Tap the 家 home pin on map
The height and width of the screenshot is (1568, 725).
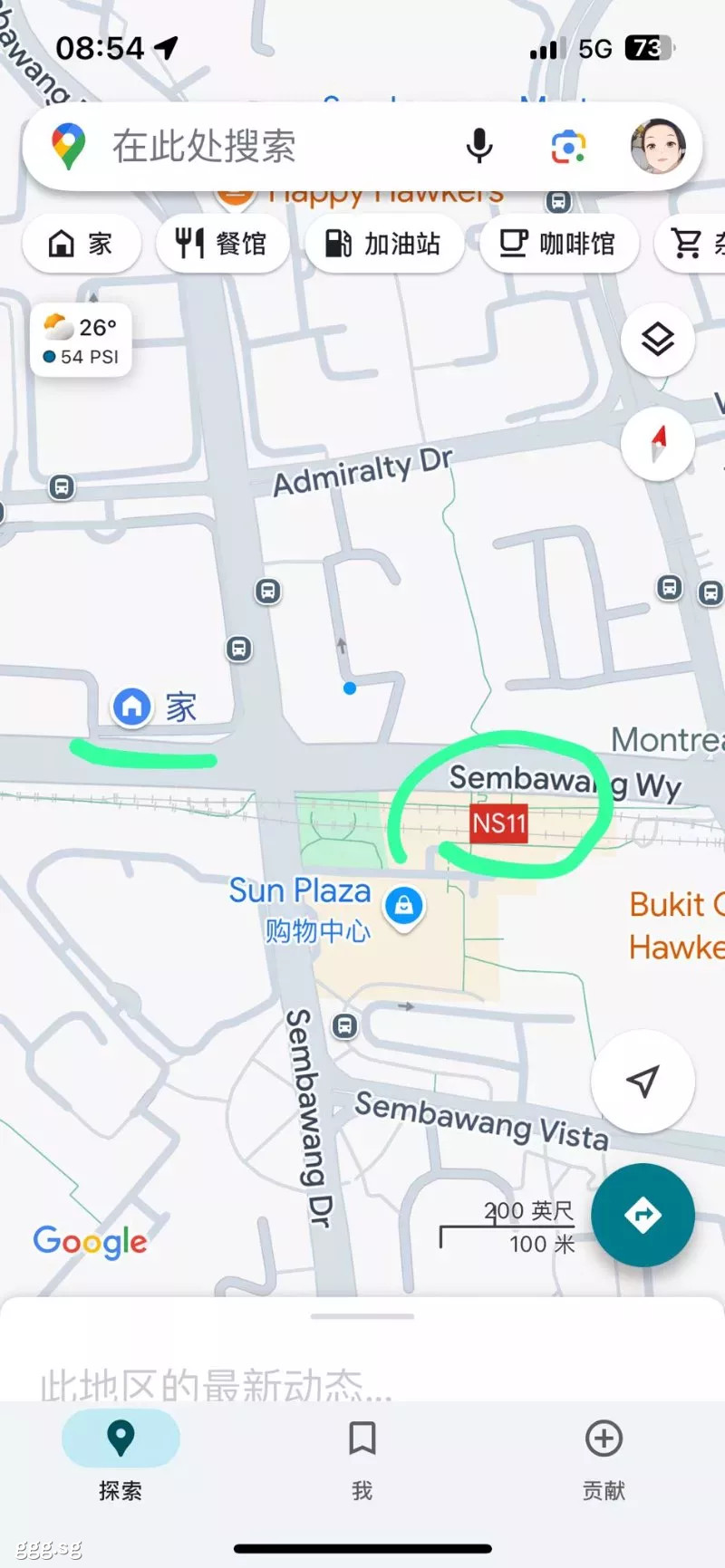click(131, 707)
